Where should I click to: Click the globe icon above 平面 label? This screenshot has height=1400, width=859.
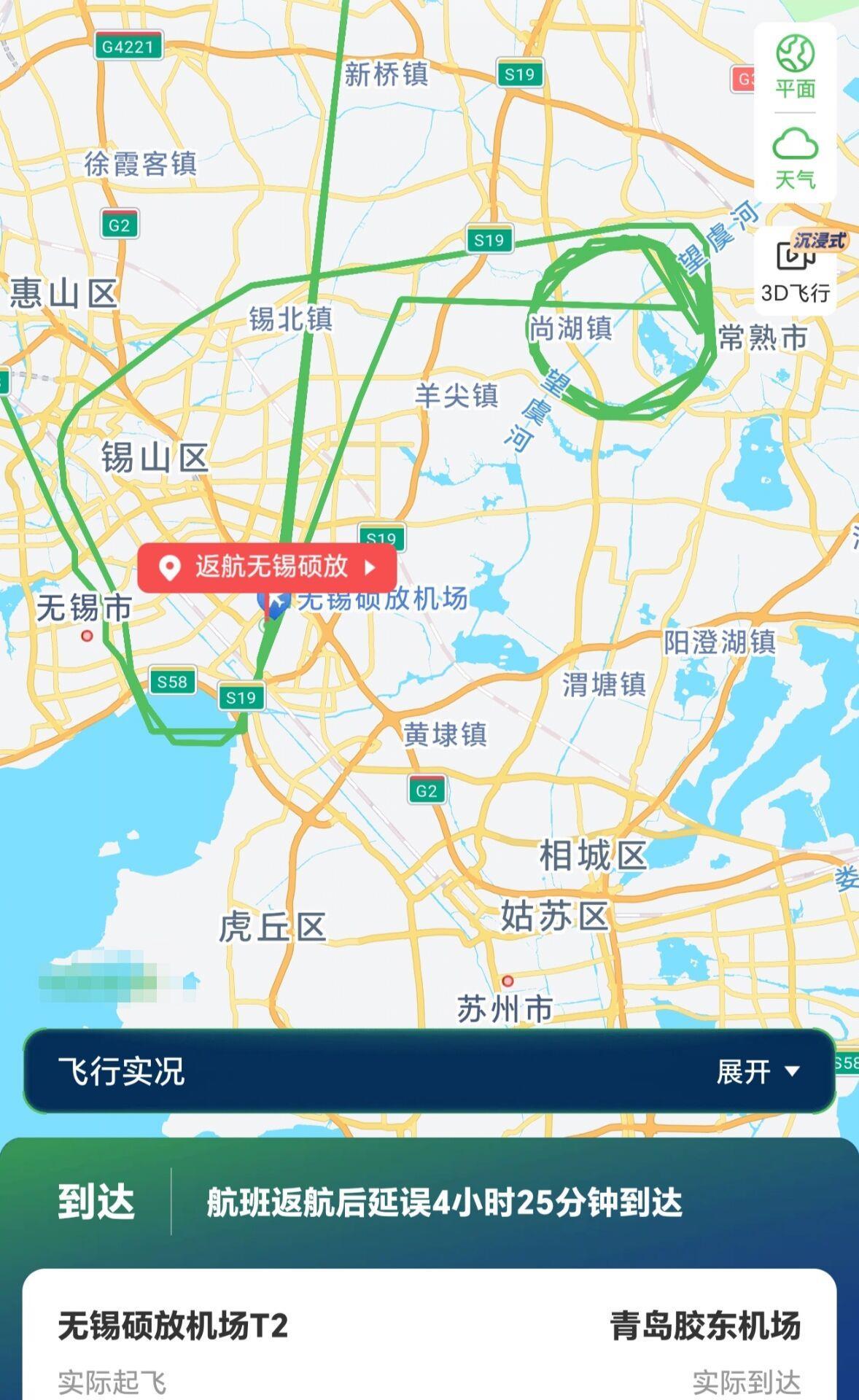pos(796,51)
